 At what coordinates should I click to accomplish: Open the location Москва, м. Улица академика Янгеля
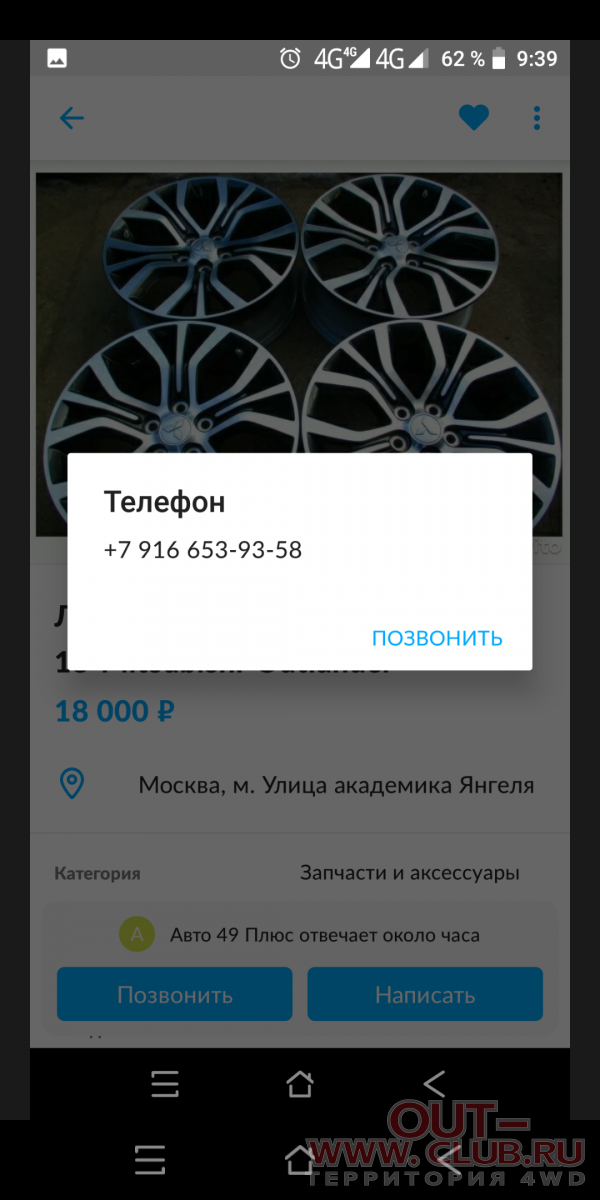(336, 785)
